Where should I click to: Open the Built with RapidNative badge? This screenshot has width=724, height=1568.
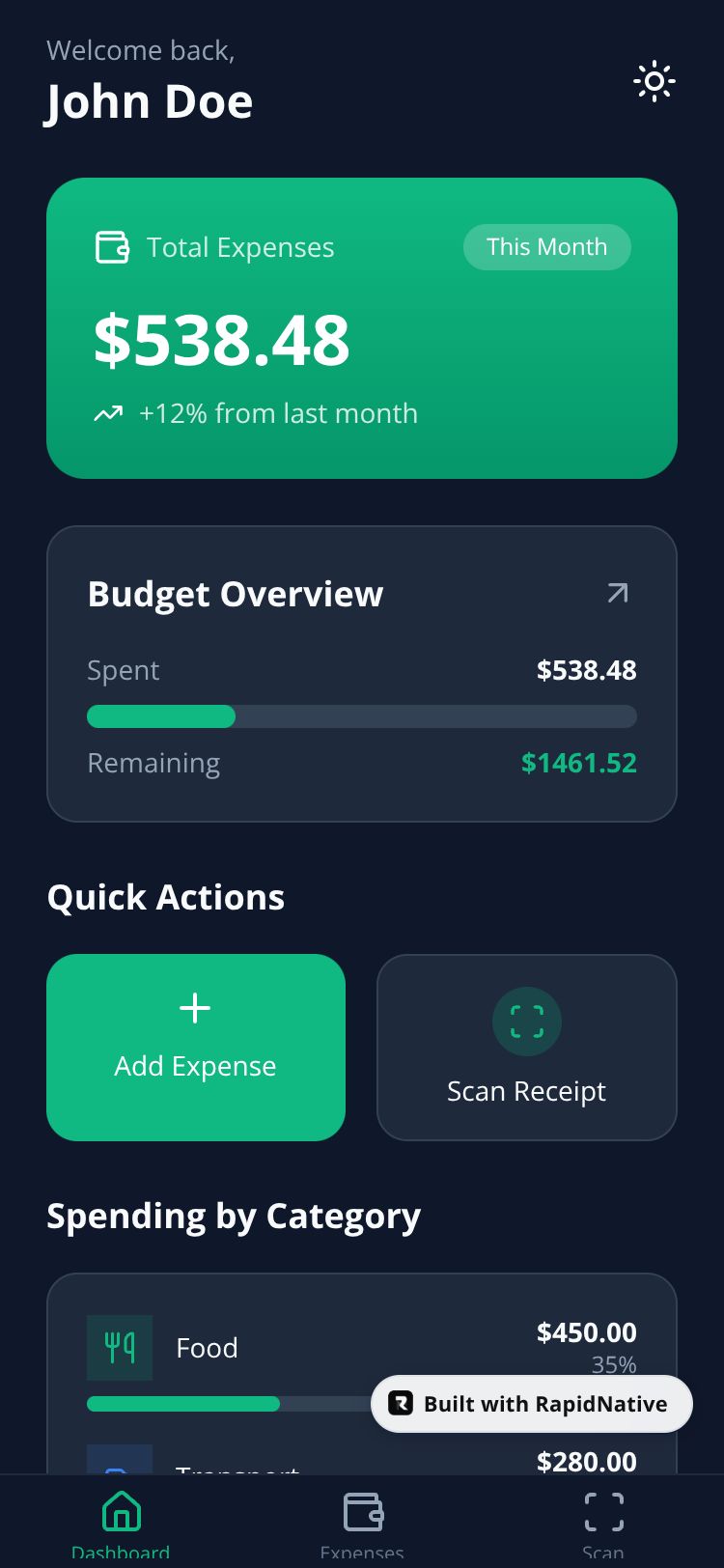[x=531, y=1404]
